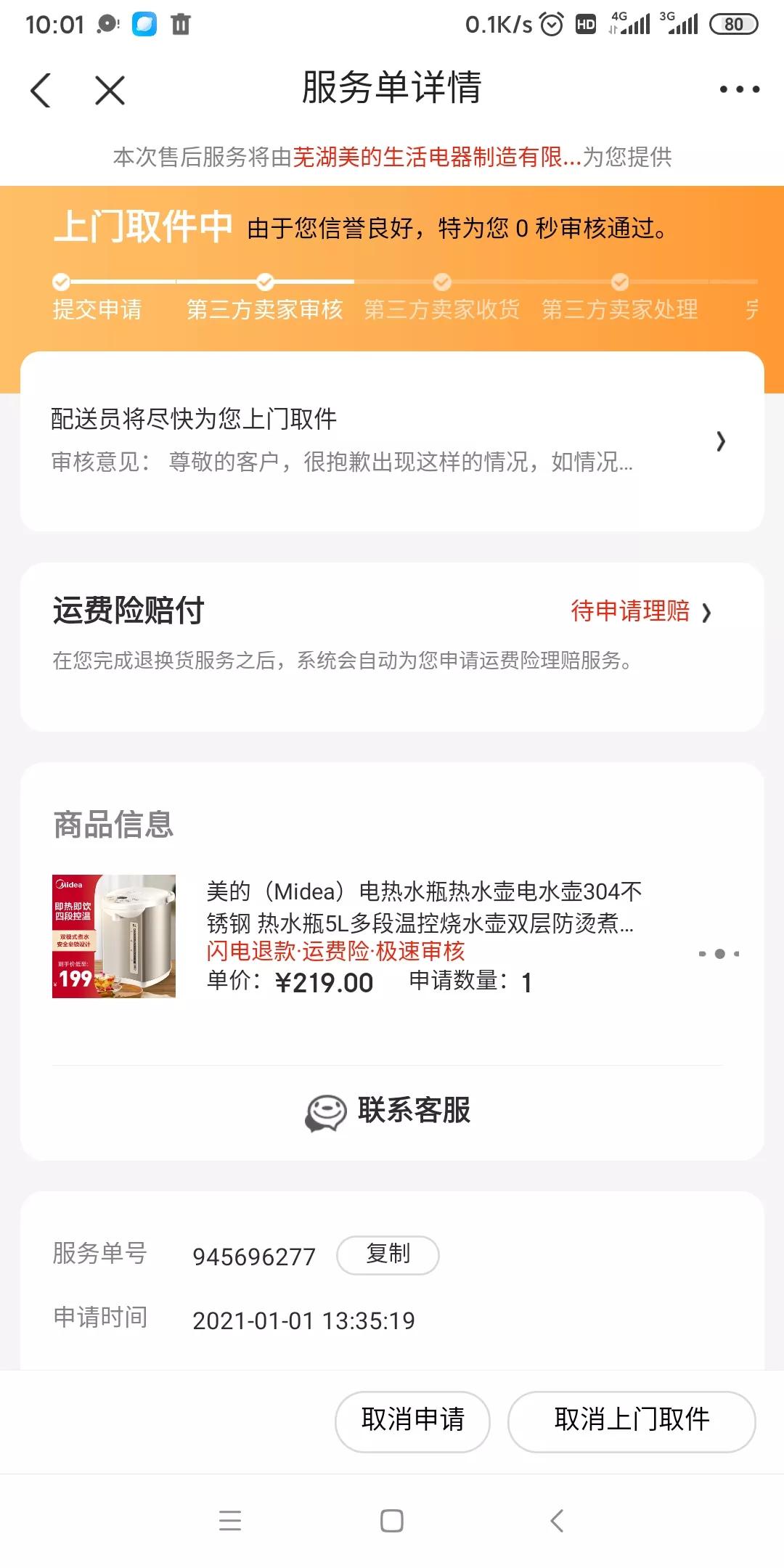The height and width of the screenshot is (1568, 784).
Task: Tap 联系客服 to contact customer service
Action: pyautogui.click(x=414, y=1109)
